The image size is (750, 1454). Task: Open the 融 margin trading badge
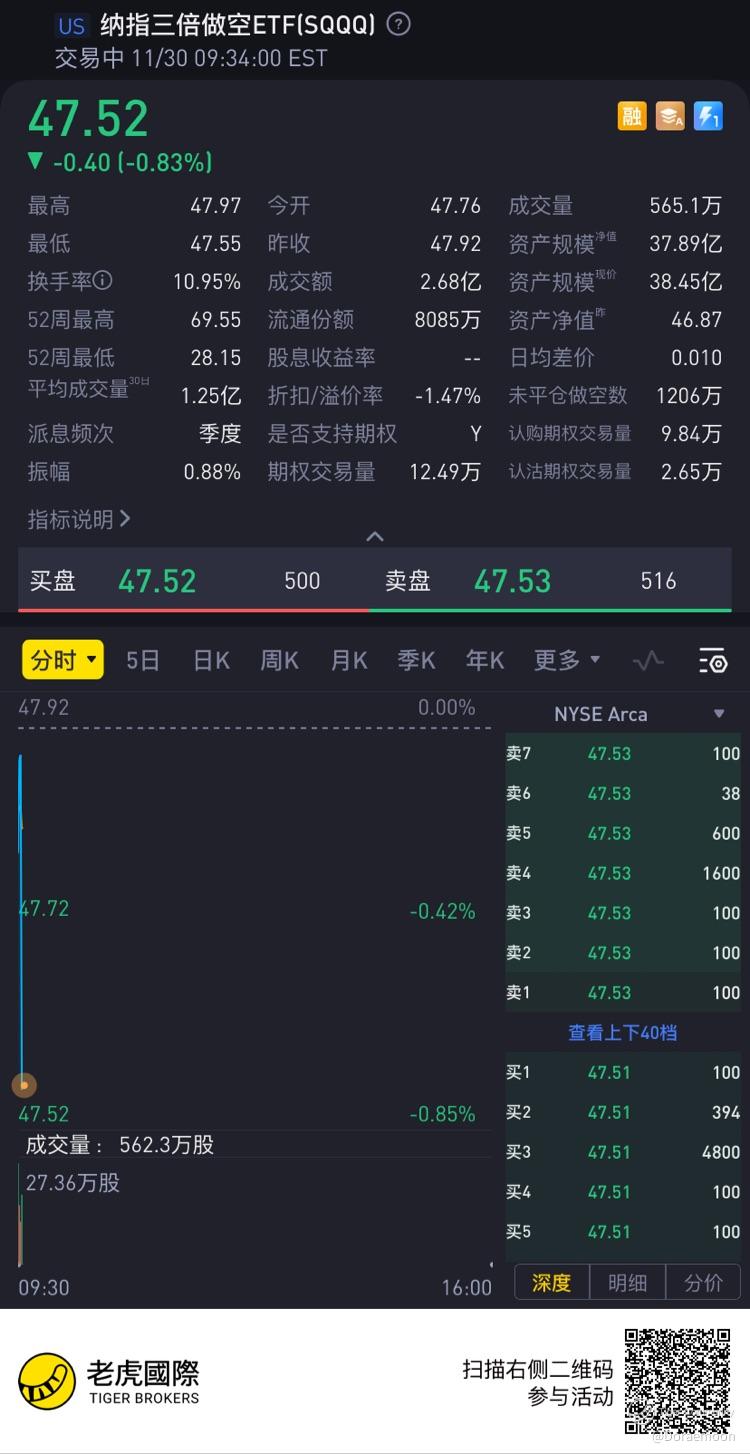click(632, 116)
